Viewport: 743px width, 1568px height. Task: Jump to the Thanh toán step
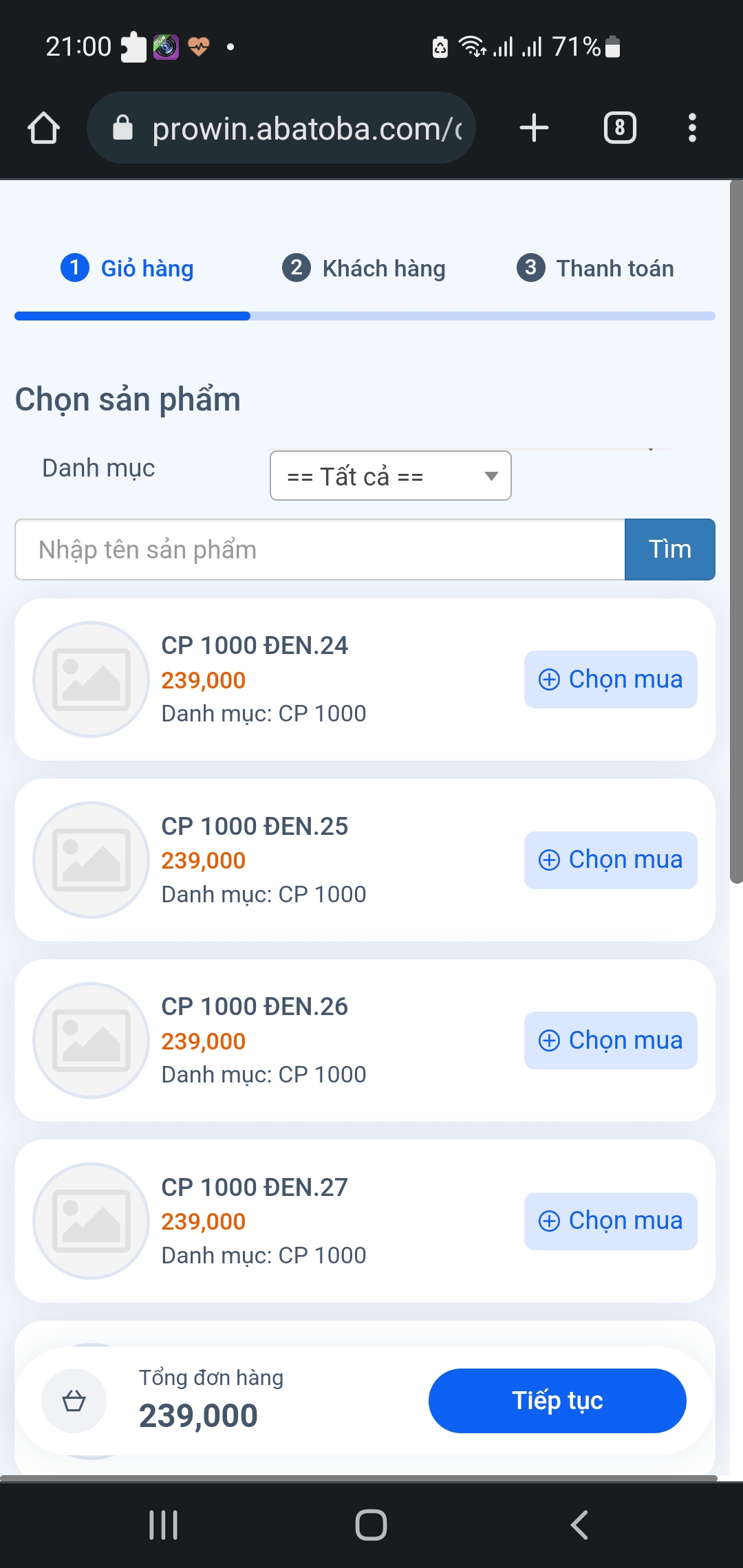point(596,268)
